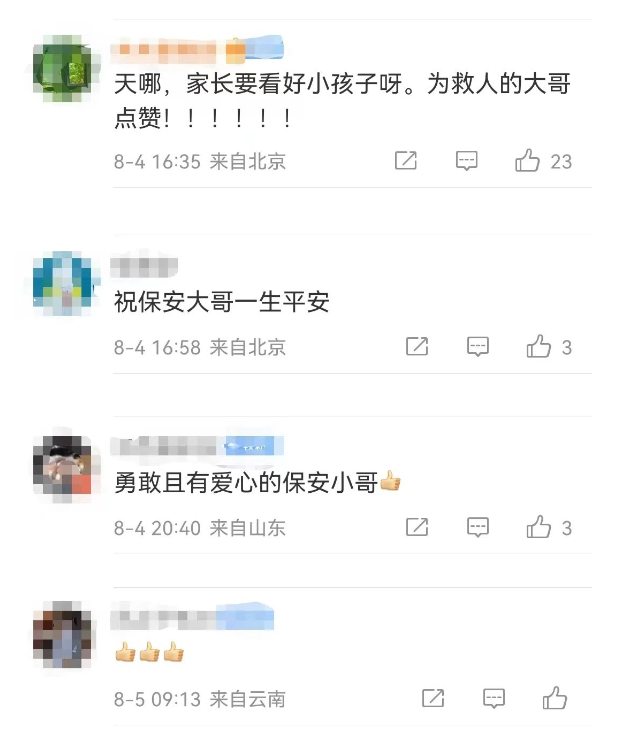
Task: Like the comment '祝保安大哥一生平安'
Action: coord(539,347)
